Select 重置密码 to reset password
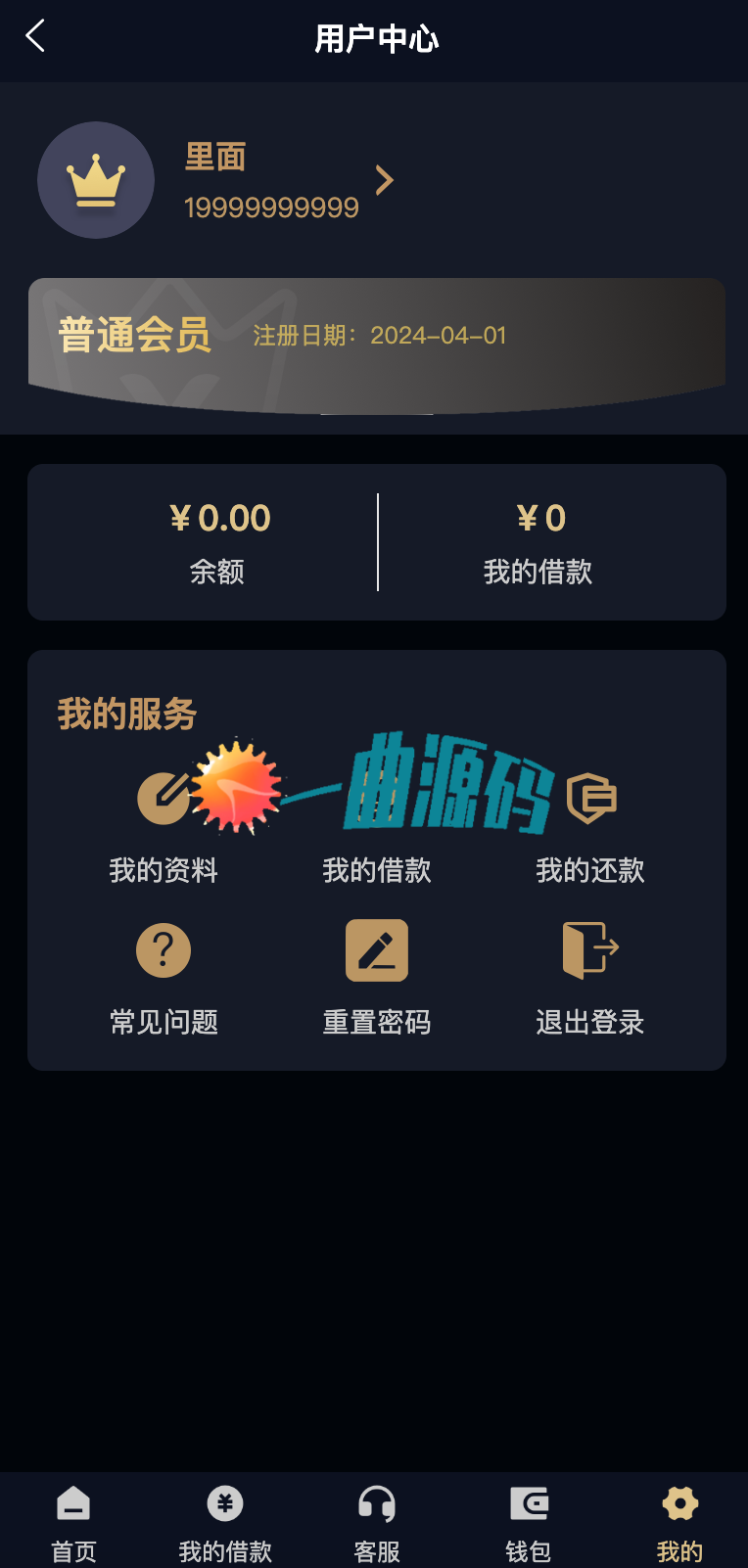 377,979
